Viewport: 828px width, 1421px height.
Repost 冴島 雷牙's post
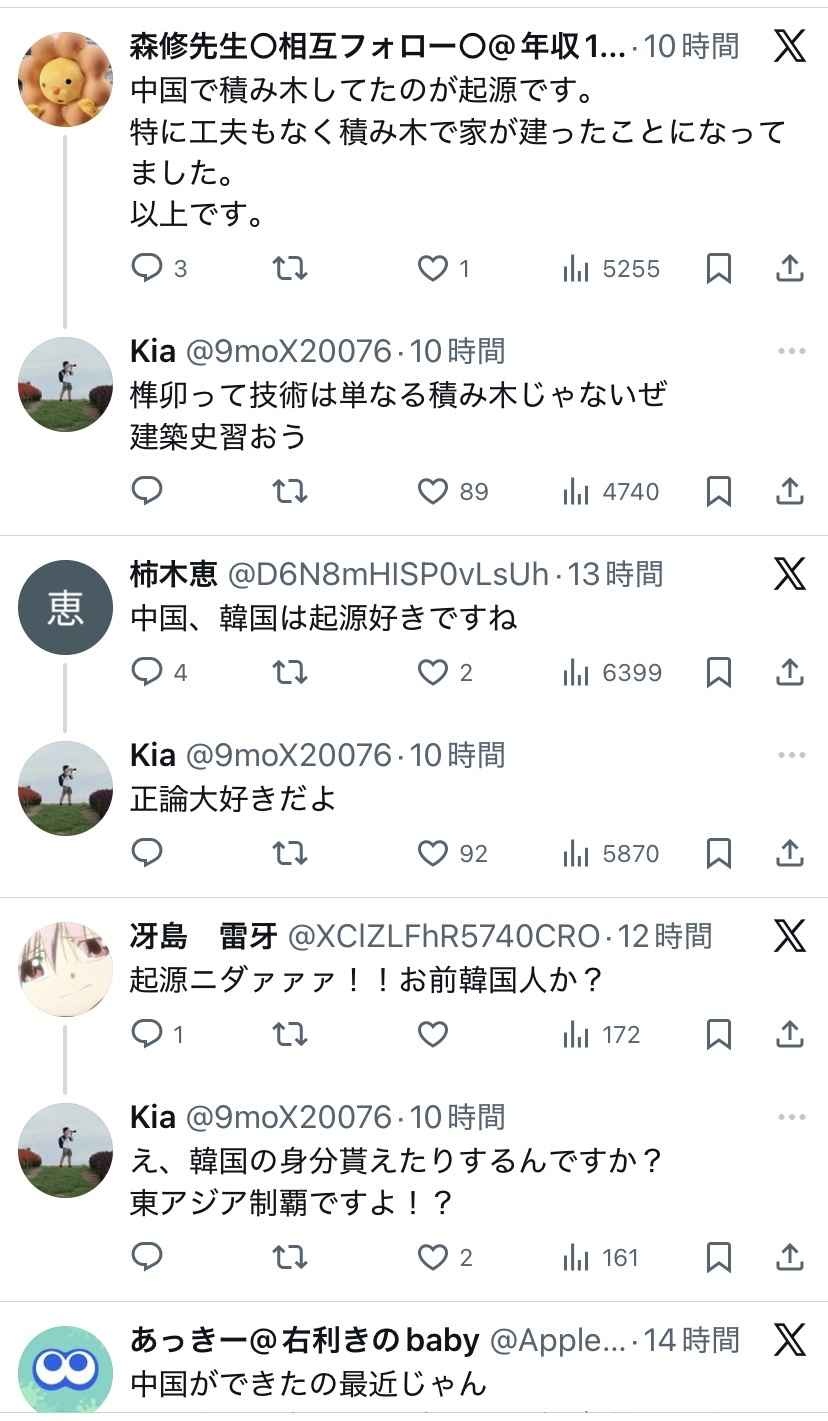(290, 1034)
